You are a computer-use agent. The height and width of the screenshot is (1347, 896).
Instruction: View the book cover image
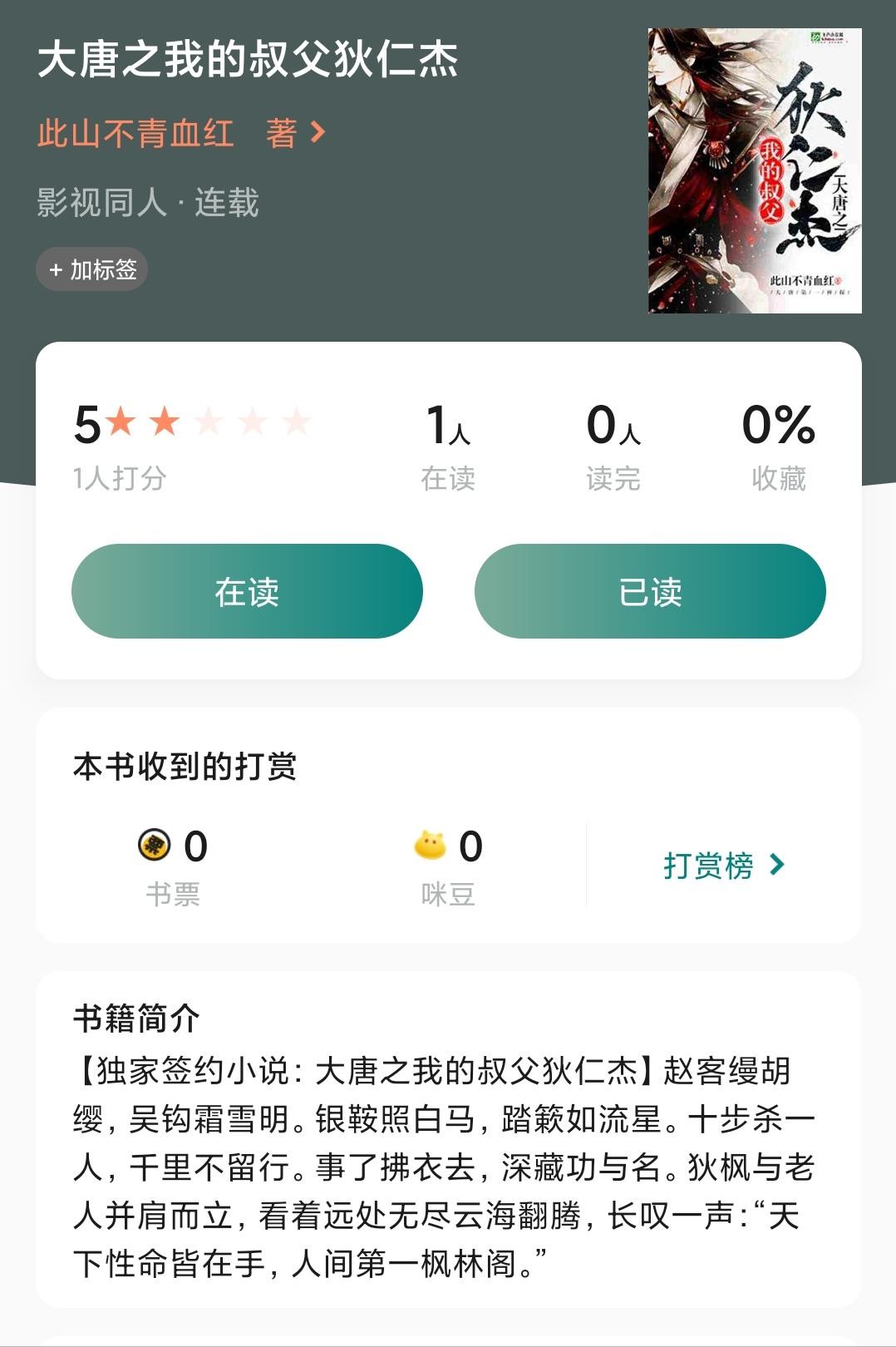coord(755,170)
